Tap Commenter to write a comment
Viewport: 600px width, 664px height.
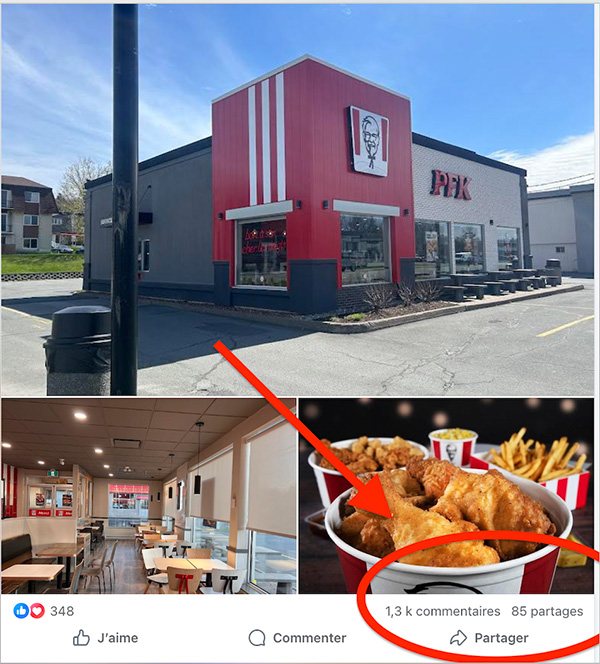click(297, 638)
